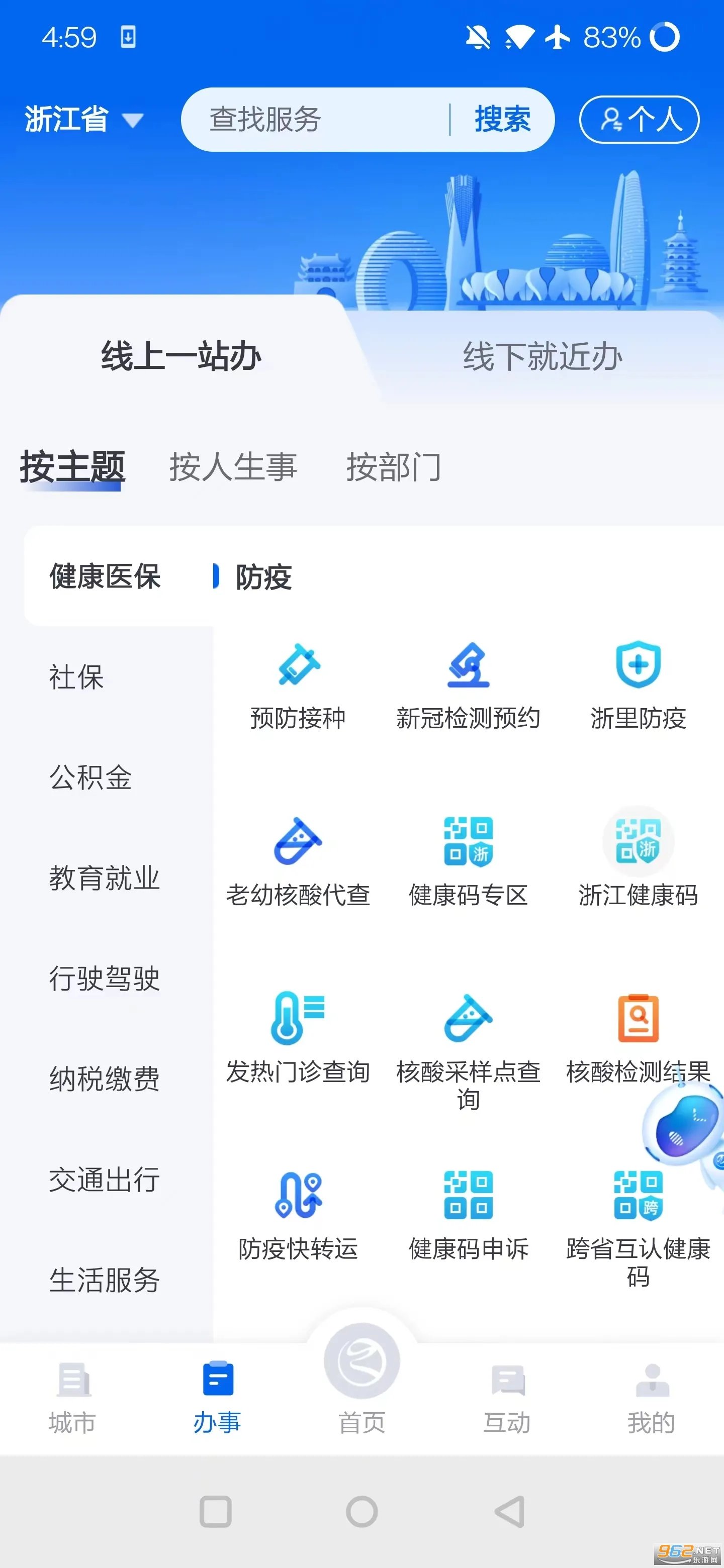Open the 预防接种 service
The width and height of the screenshot is (724, 1568).
[298, 685]
